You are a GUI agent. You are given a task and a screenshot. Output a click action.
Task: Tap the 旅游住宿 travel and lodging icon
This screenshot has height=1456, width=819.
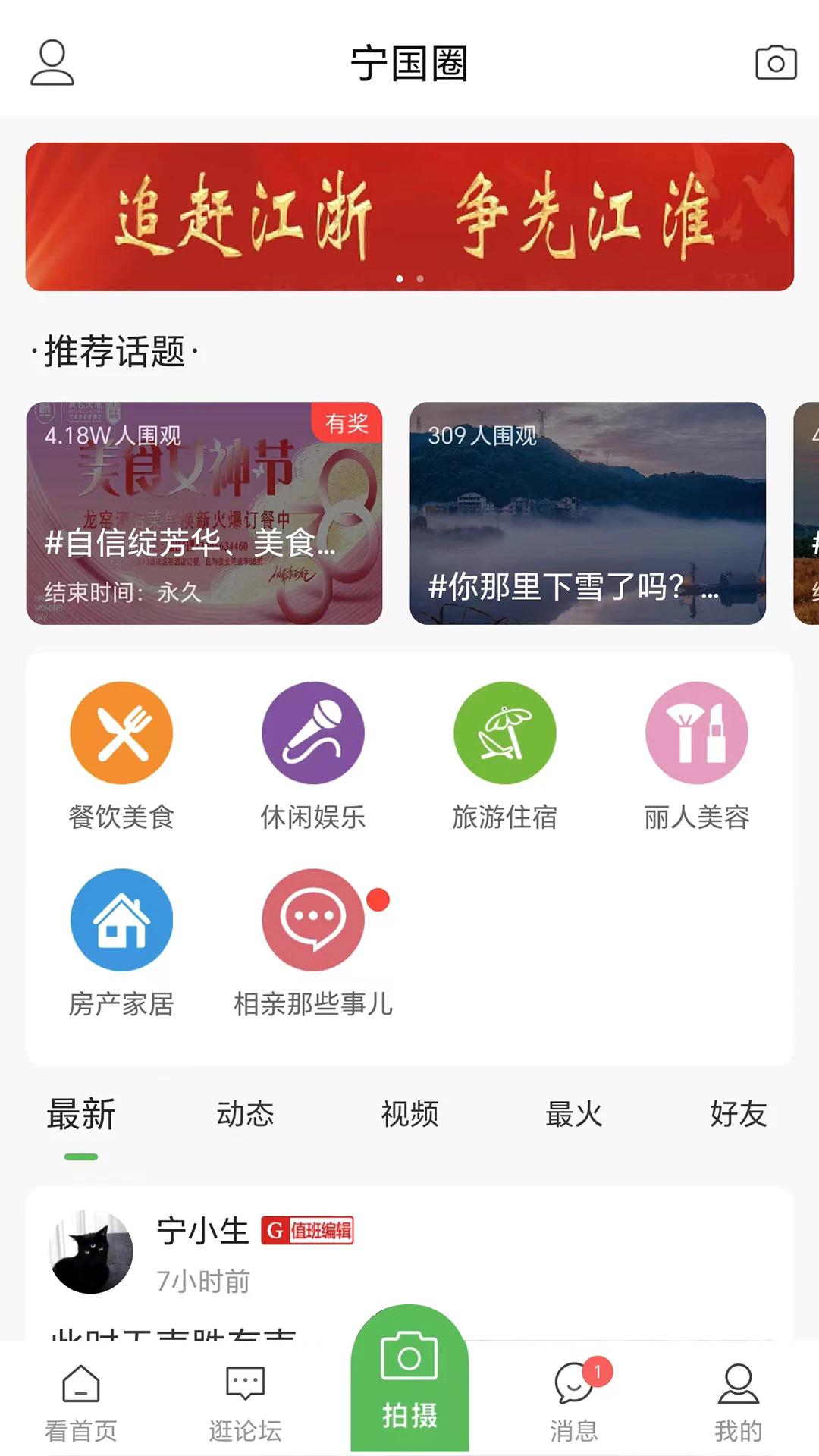coord(505,732)
